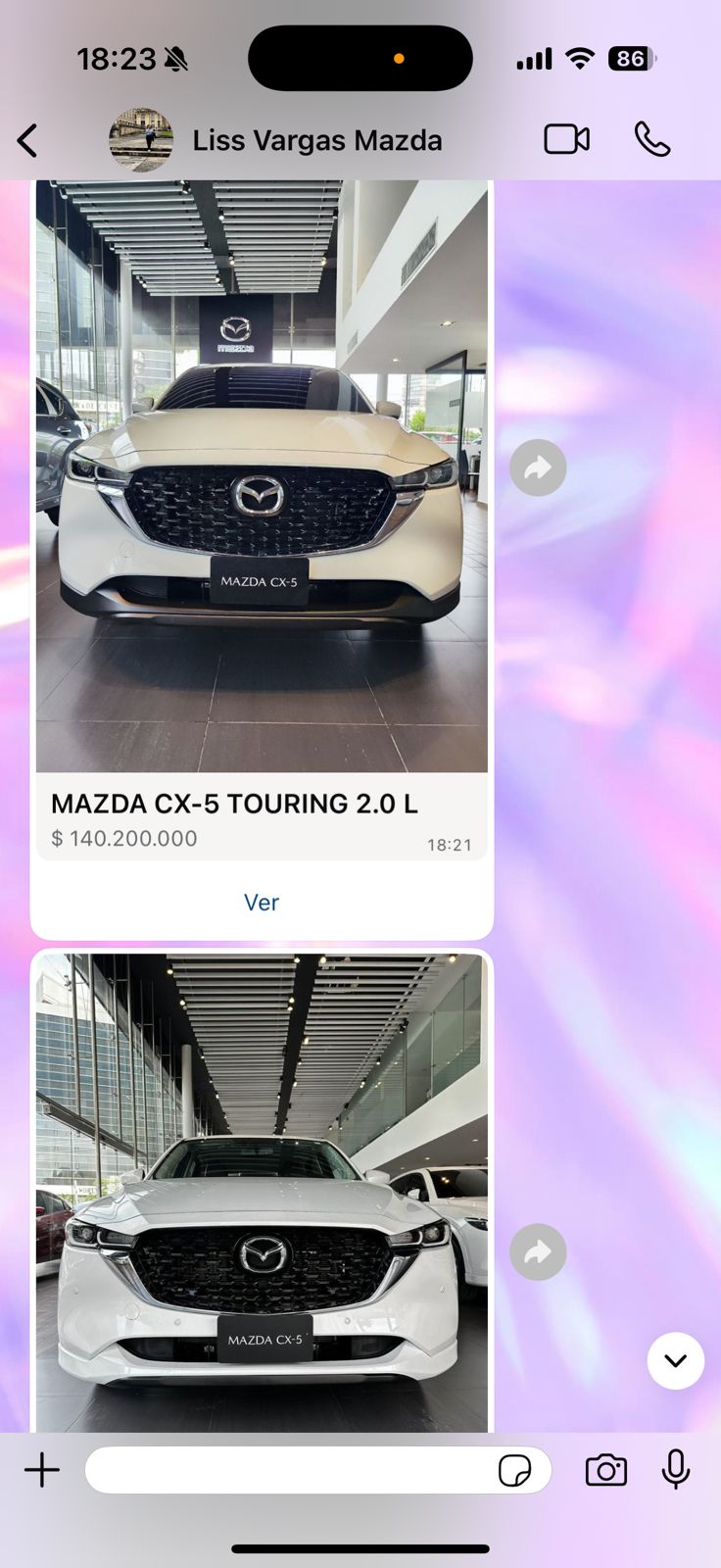
Task: Forward the second Mazda CX-5 photo message
Action: [538, 1251]
